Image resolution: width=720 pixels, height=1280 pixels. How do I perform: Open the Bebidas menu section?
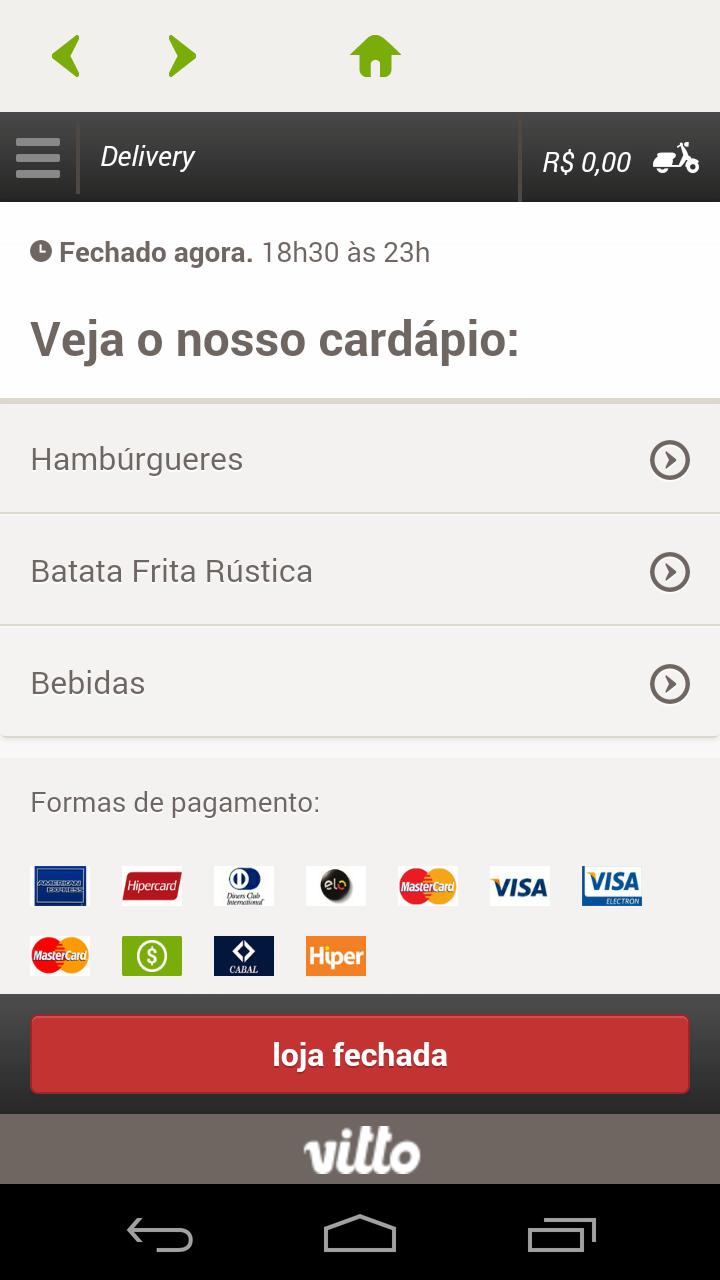[88, 684]
